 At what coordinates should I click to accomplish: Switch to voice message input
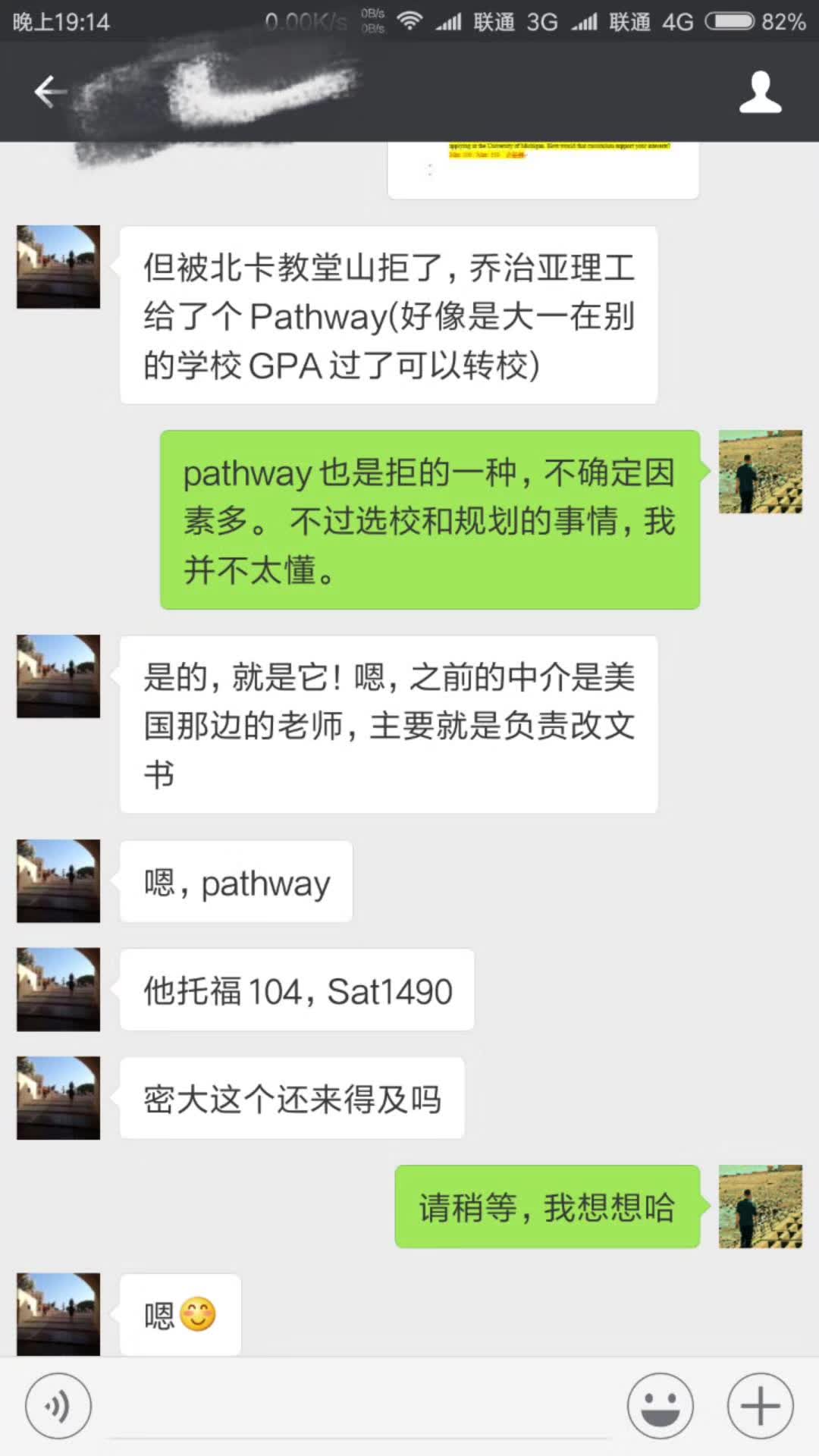pyautogui.click(x=58, y=1406)
